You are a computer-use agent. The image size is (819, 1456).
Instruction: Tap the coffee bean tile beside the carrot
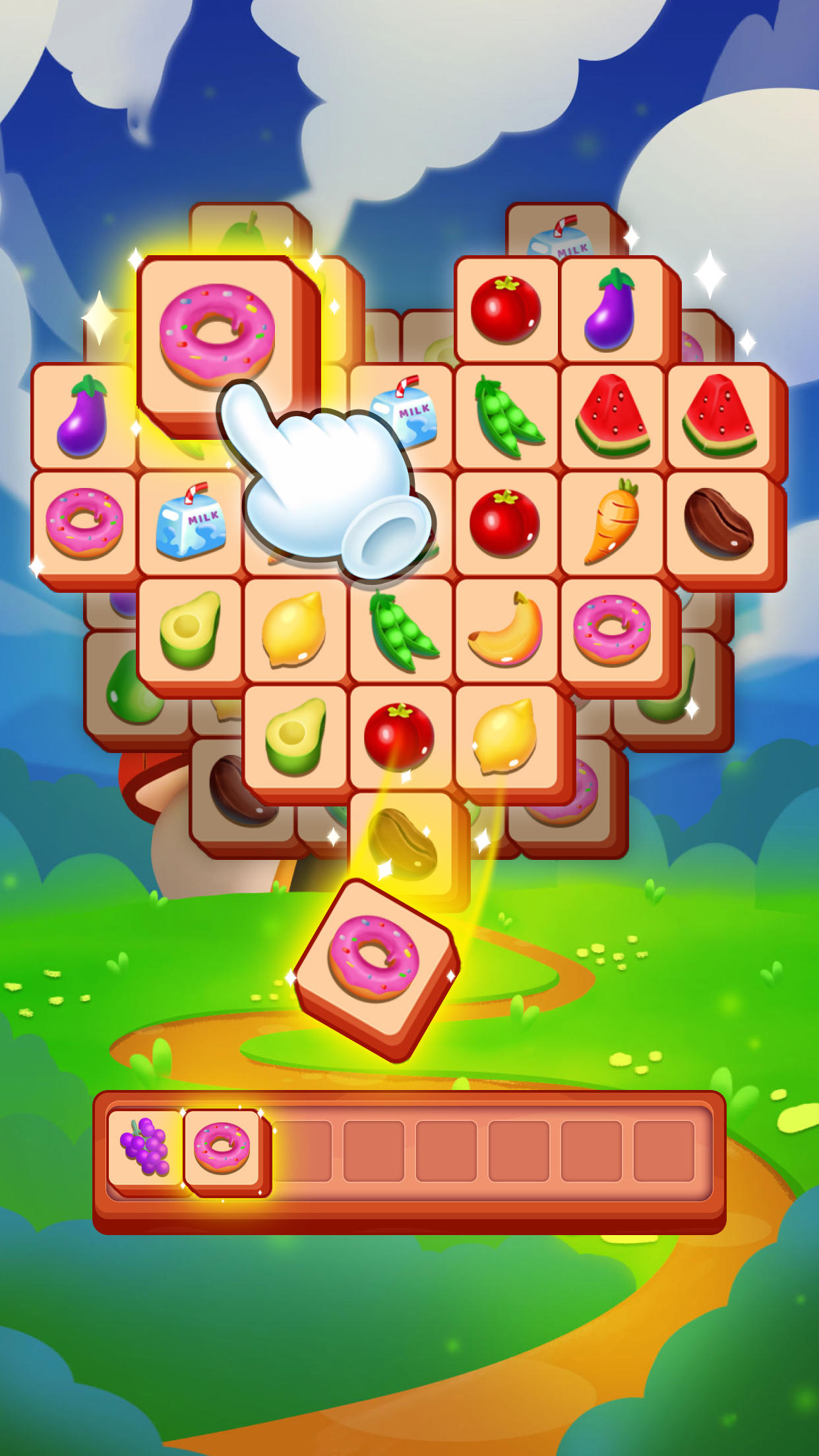coord(718,522)
